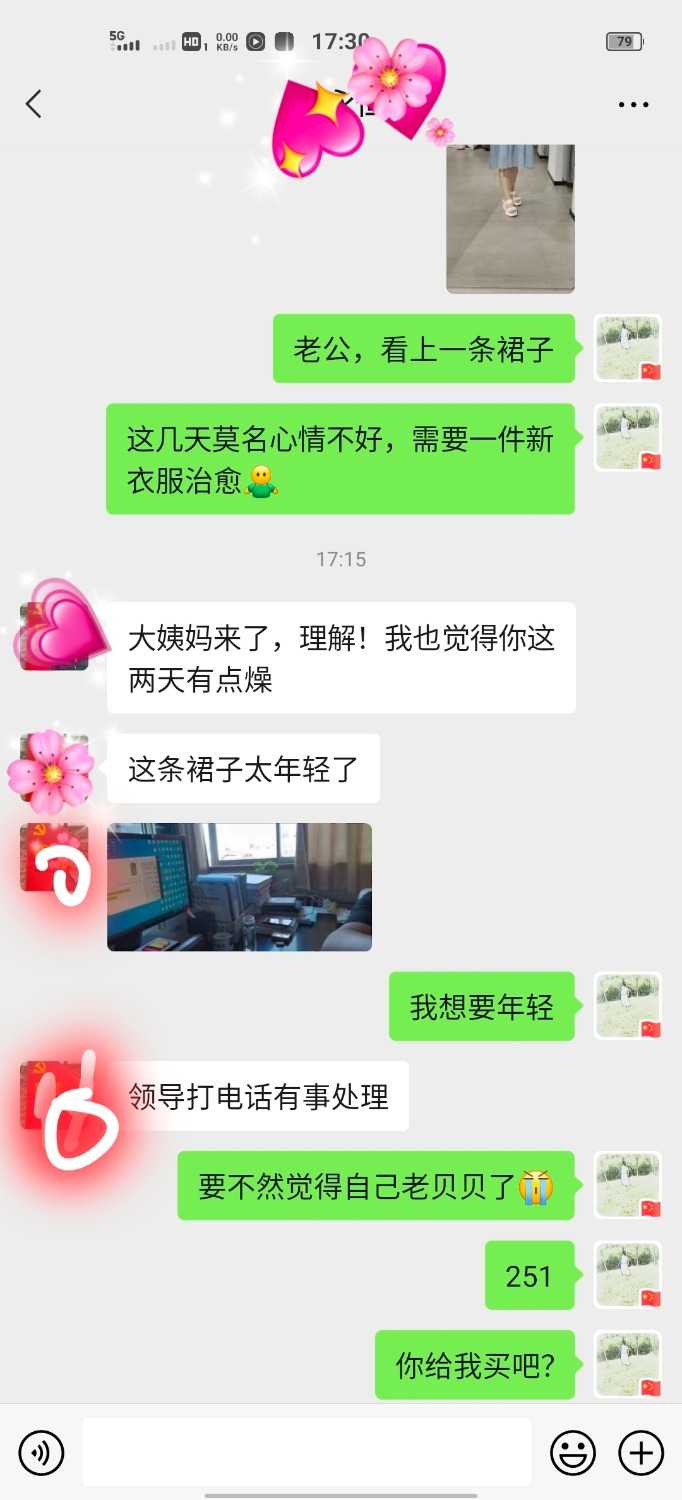Open the avatar beside the '251' message
This screenshot has width=682, height=1500.
627,1275
